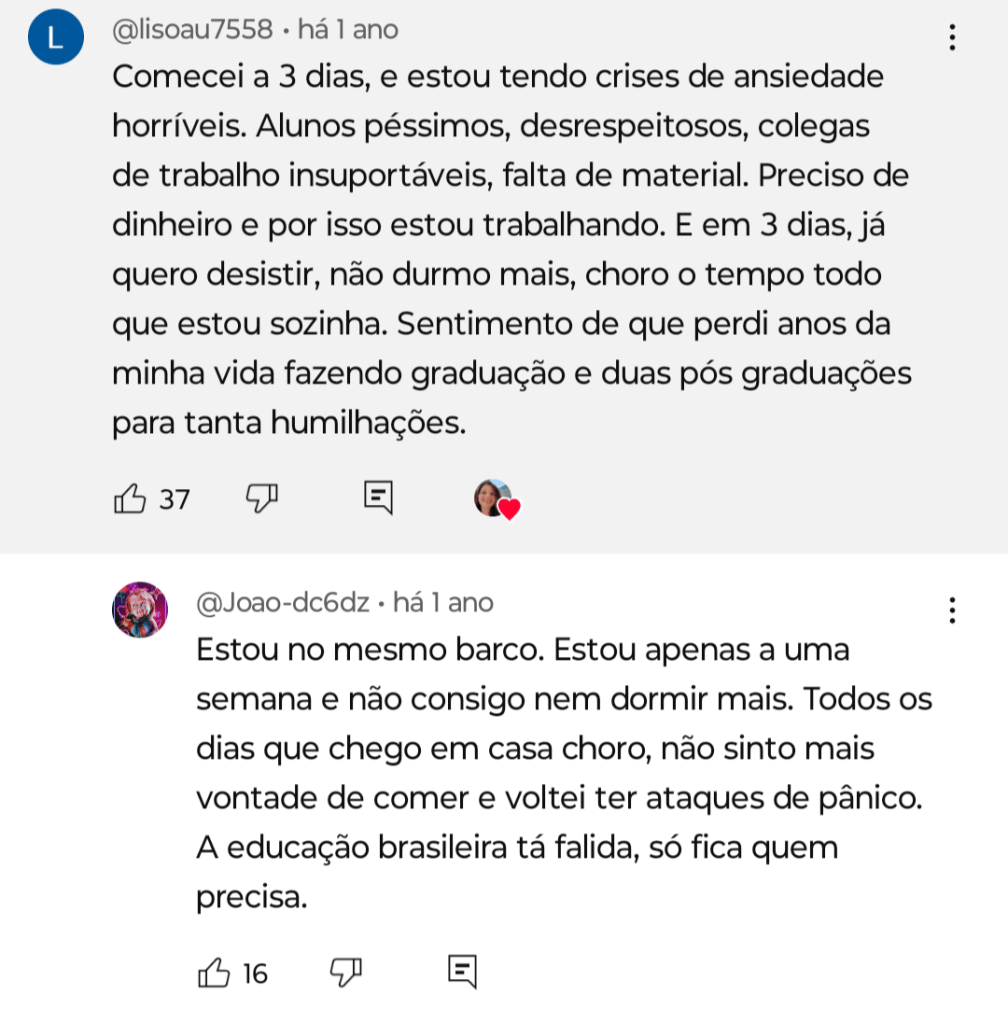This screenshot has width=1008, height=1023.
Task: Like the reply by @Joao-dc6dz
Action: coord(215,971)
